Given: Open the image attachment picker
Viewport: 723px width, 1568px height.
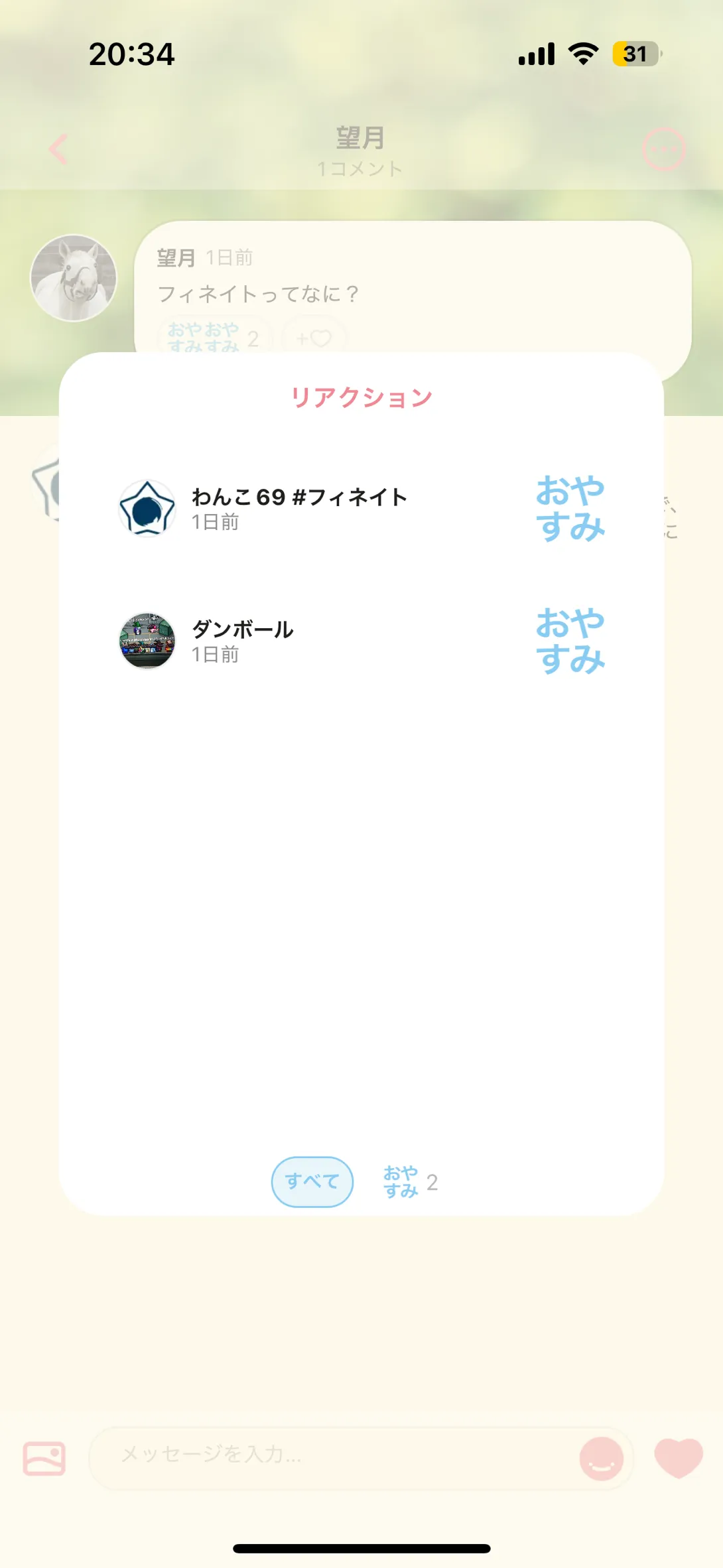Looking at the screenshot, I should (44, 1458).
